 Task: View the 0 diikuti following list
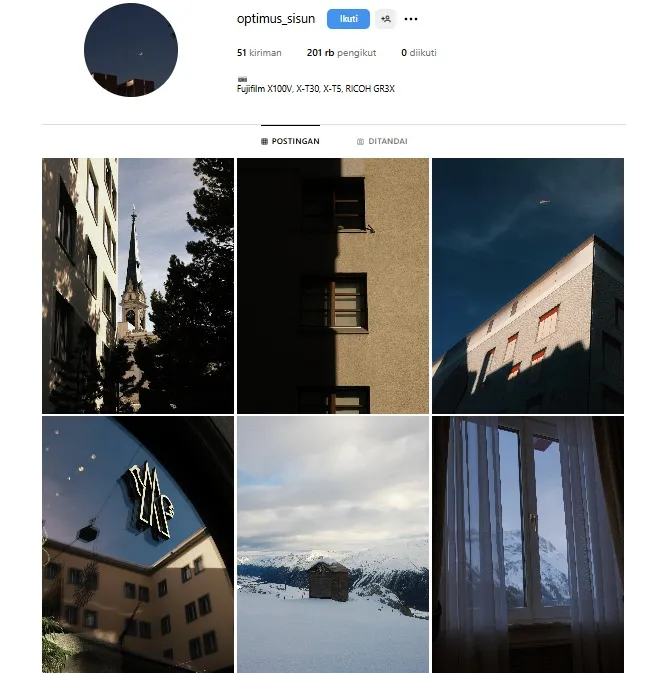pyautogui.click(x=418, y=52)
